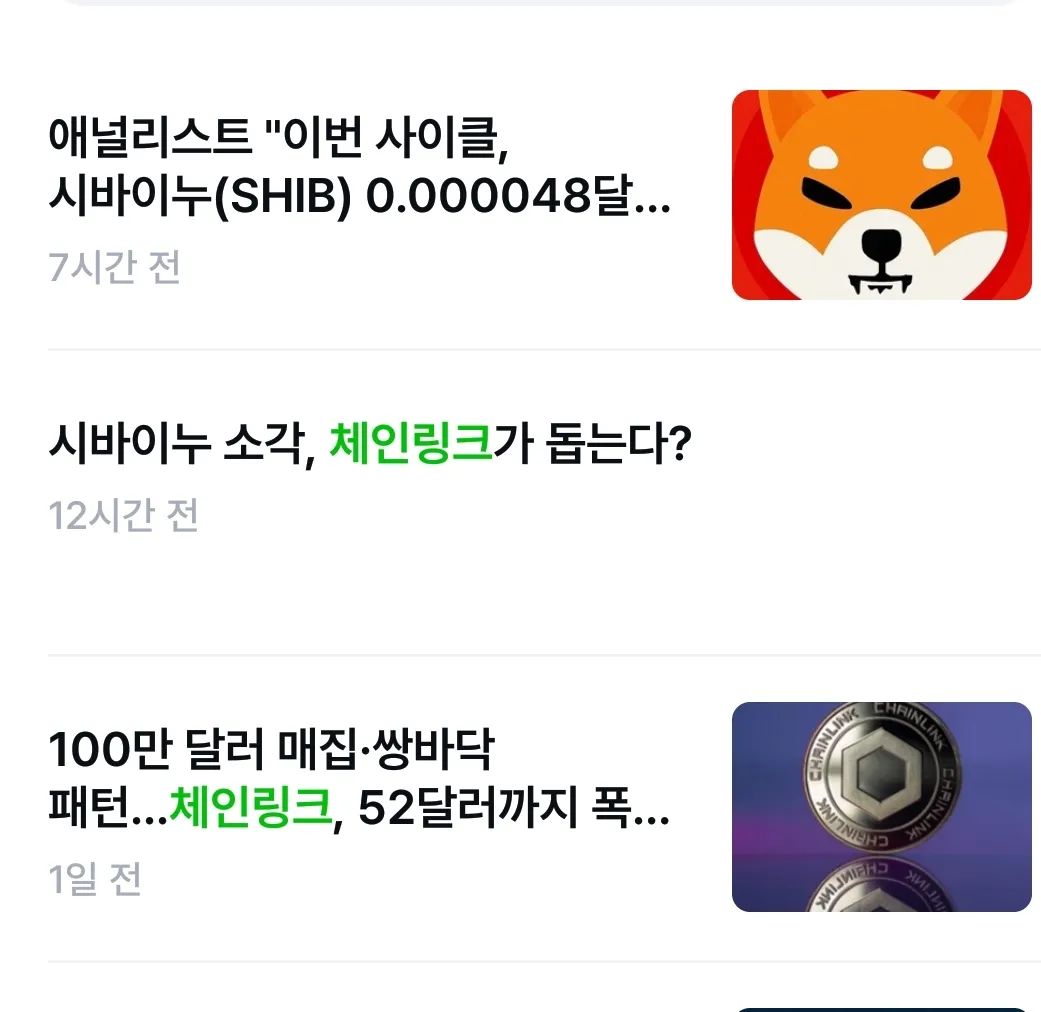
Task: Tap the Chainlink coin thumbnail
Action: [881, 806]
